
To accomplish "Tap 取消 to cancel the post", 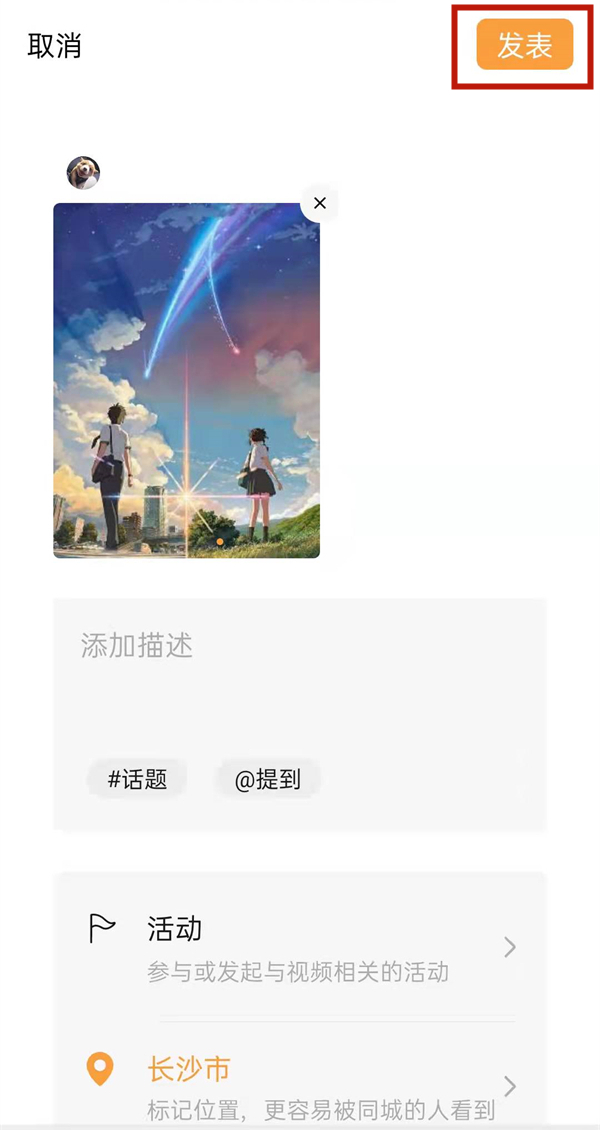I will click(x=54, y=46).
